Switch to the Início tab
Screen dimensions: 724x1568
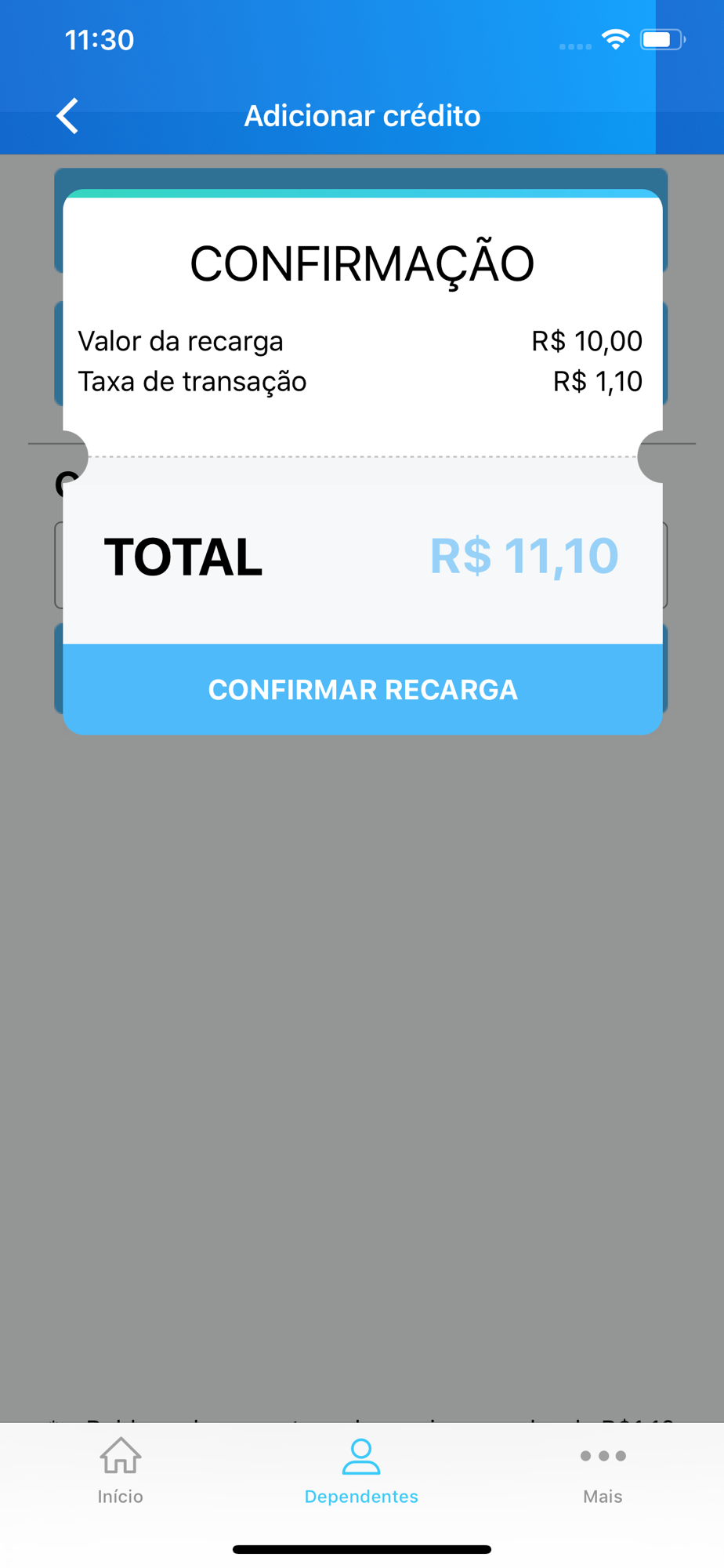pyautogui.click(x=121, y=1470)
